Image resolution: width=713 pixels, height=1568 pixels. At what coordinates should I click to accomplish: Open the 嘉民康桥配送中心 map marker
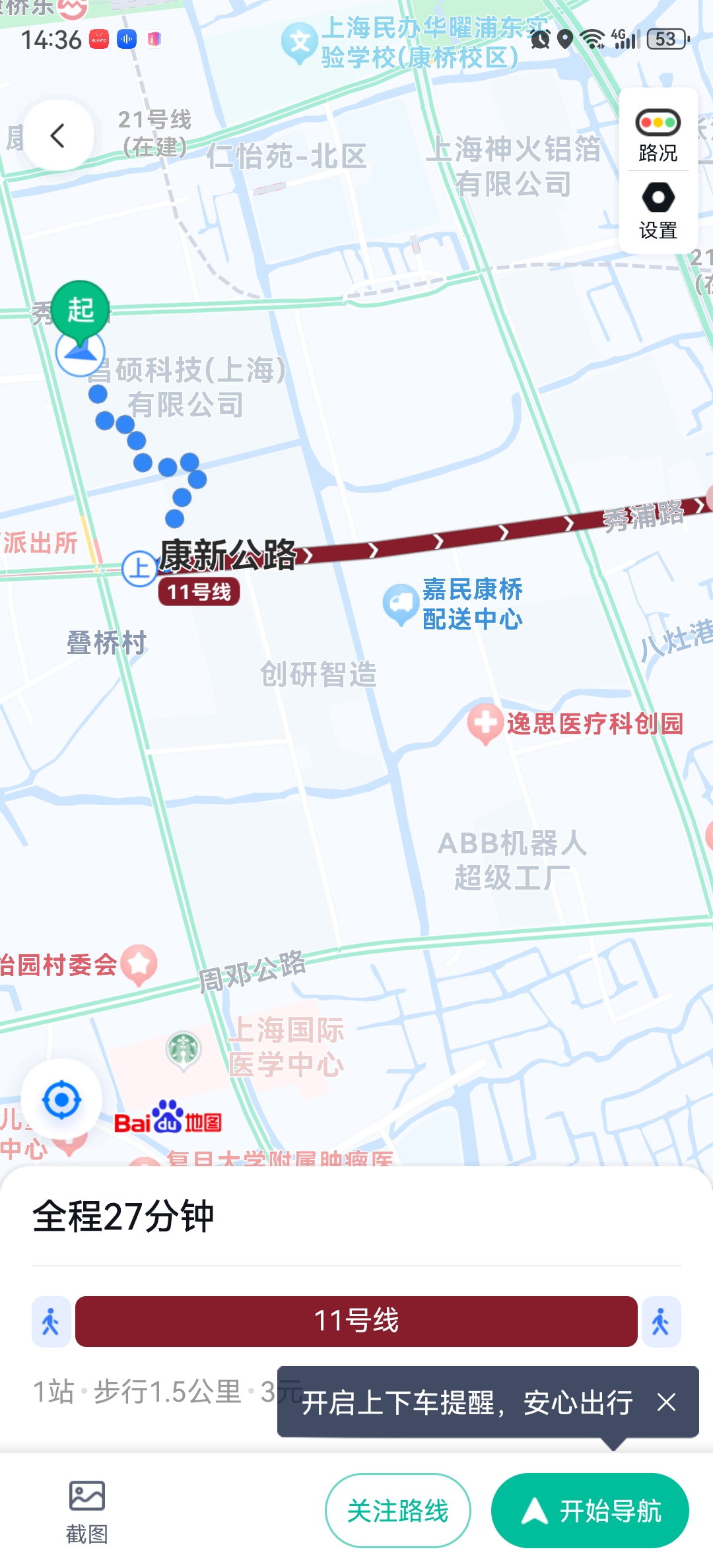(x=399, y=603)
